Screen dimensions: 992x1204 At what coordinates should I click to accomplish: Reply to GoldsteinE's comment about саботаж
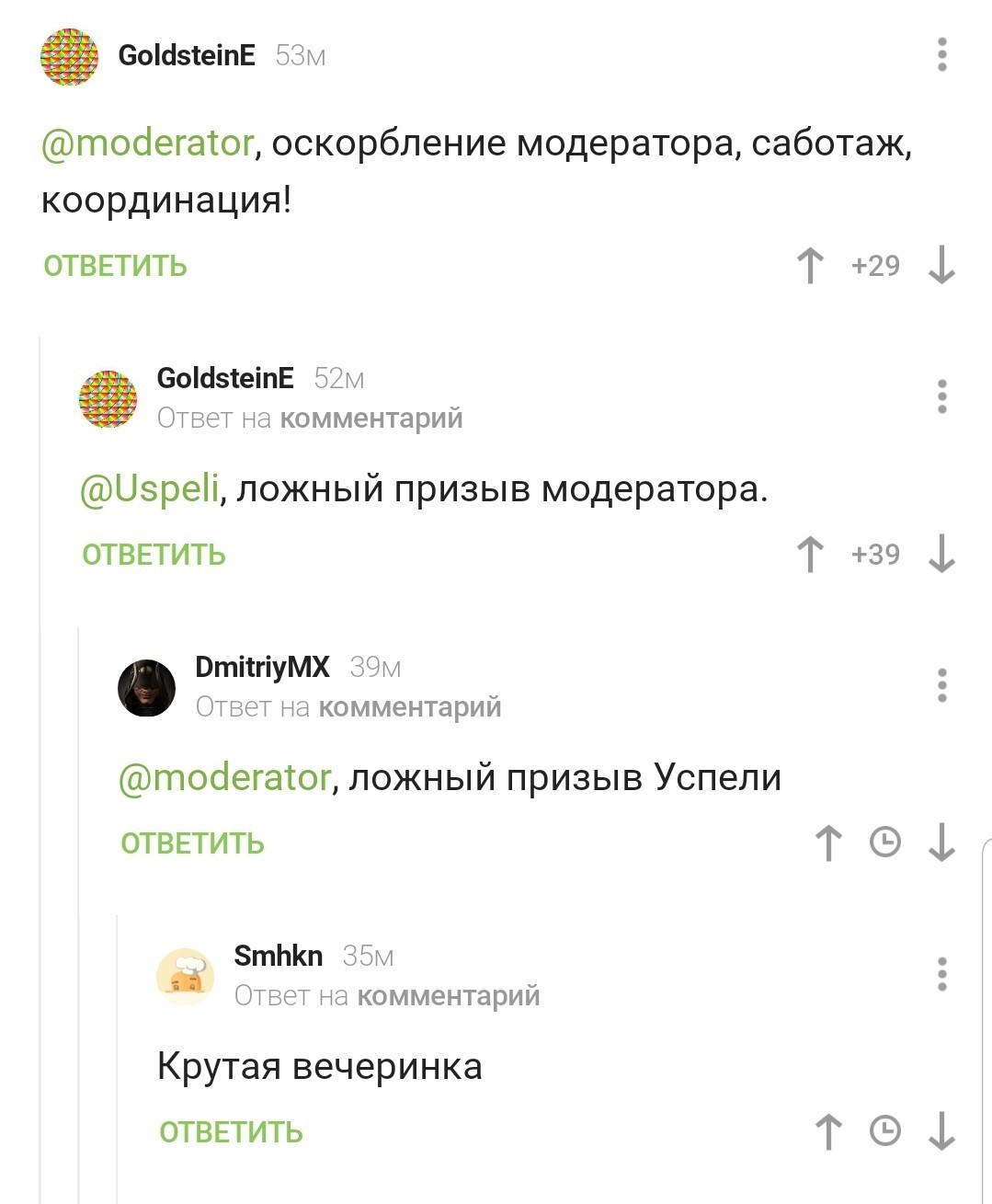pos(115,266)
